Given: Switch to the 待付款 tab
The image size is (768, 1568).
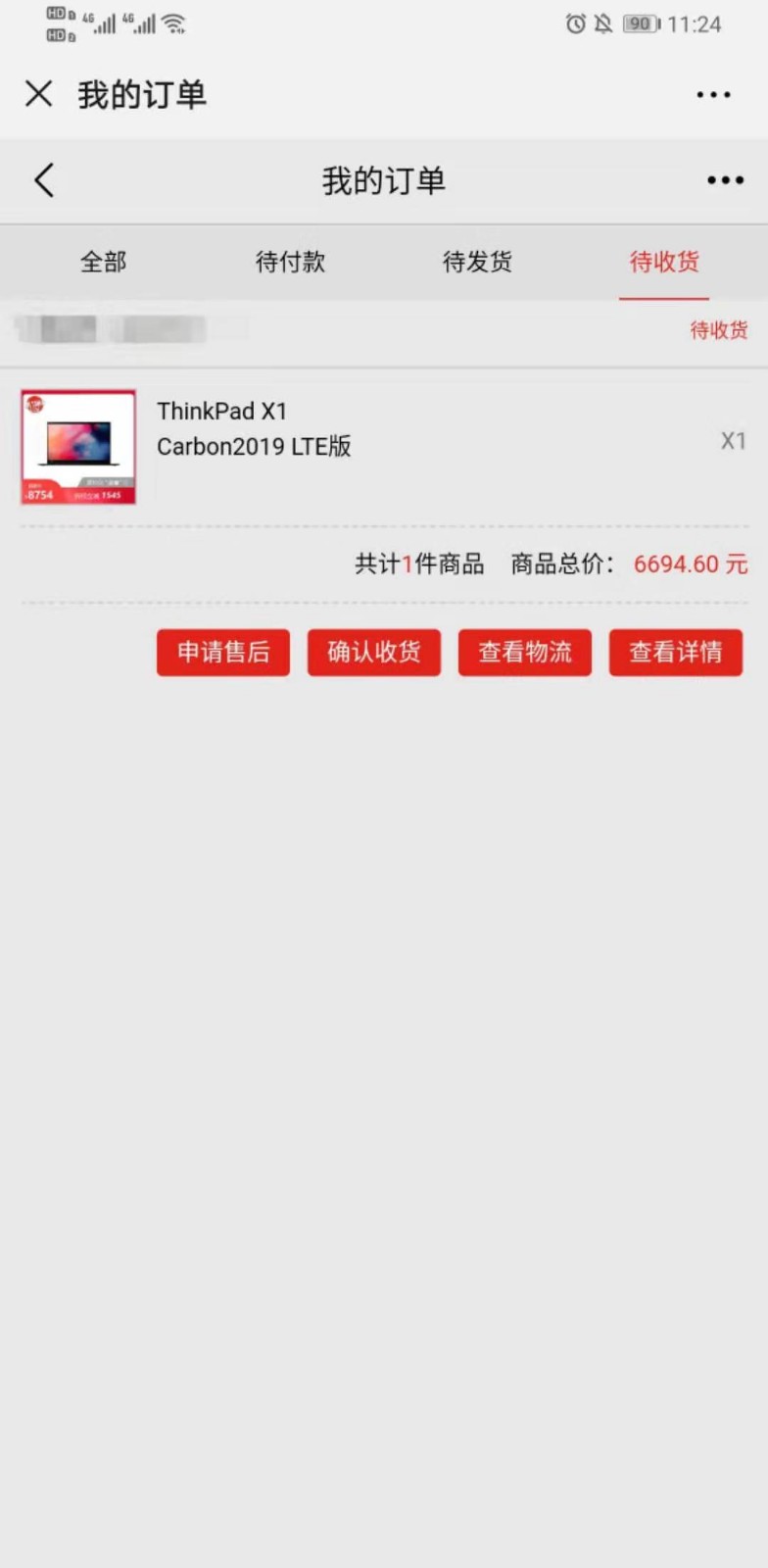Looking at the screenshot, I should tap(290, 262).
